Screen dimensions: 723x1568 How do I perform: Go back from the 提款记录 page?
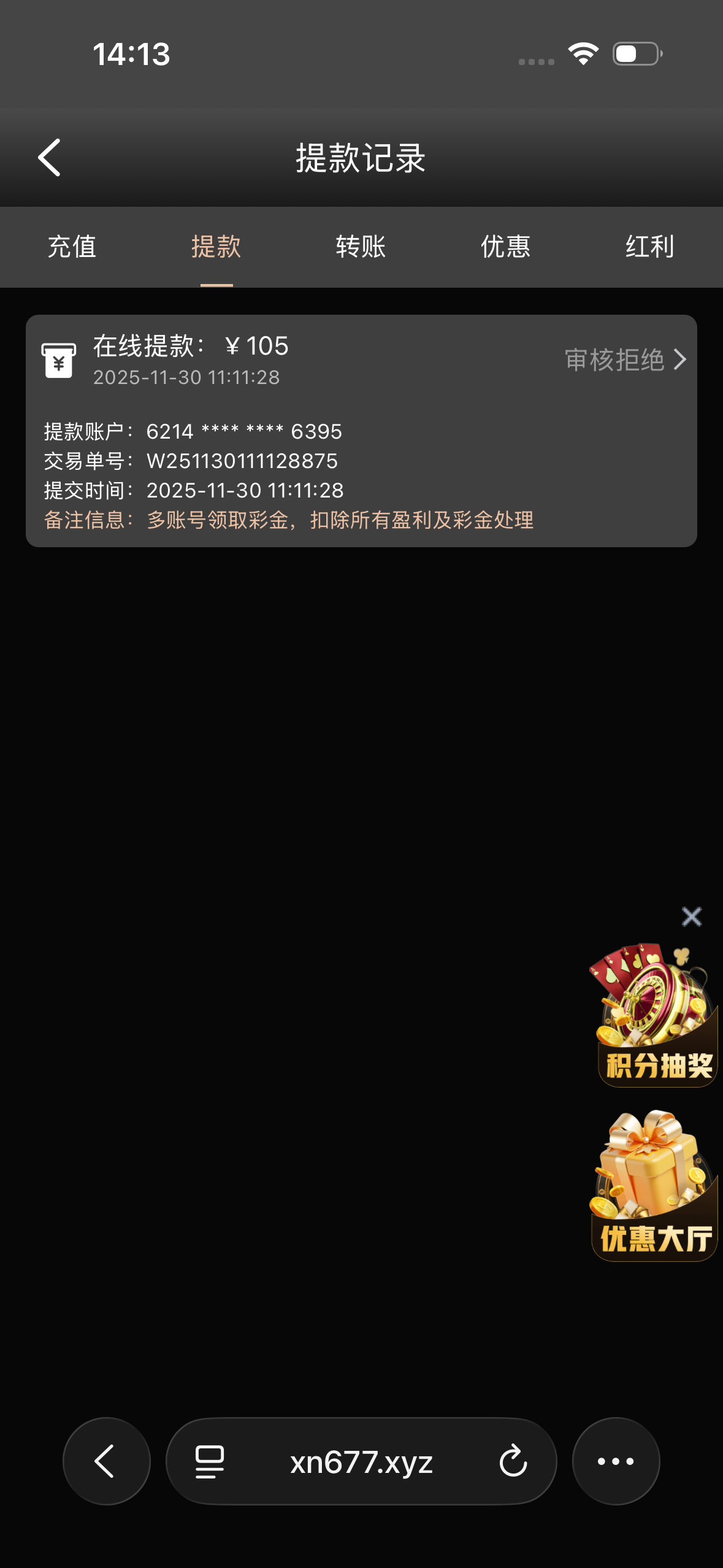[49, 158]
